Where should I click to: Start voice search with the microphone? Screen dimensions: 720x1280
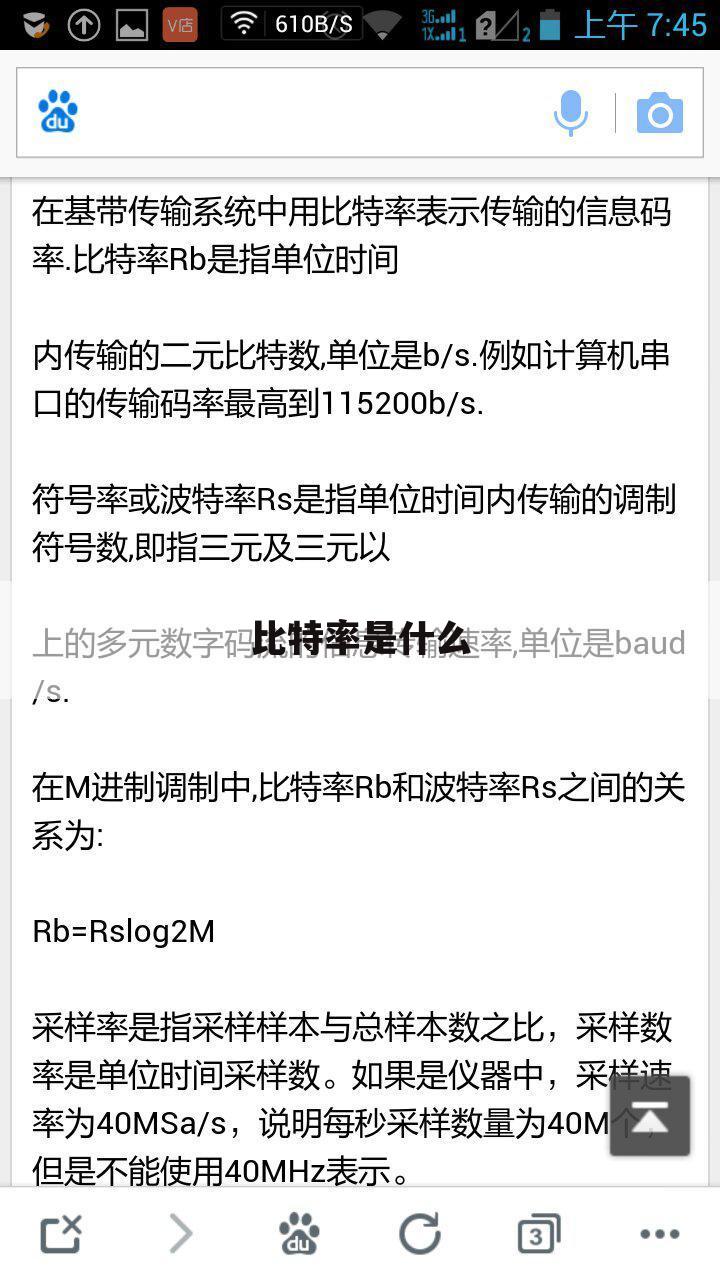570,113
